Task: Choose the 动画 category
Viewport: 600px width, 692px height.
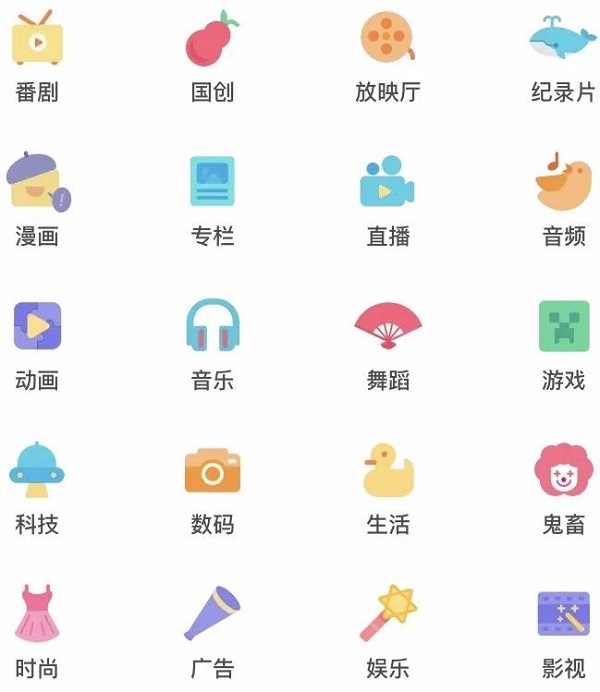Action: tap(37, 328)
